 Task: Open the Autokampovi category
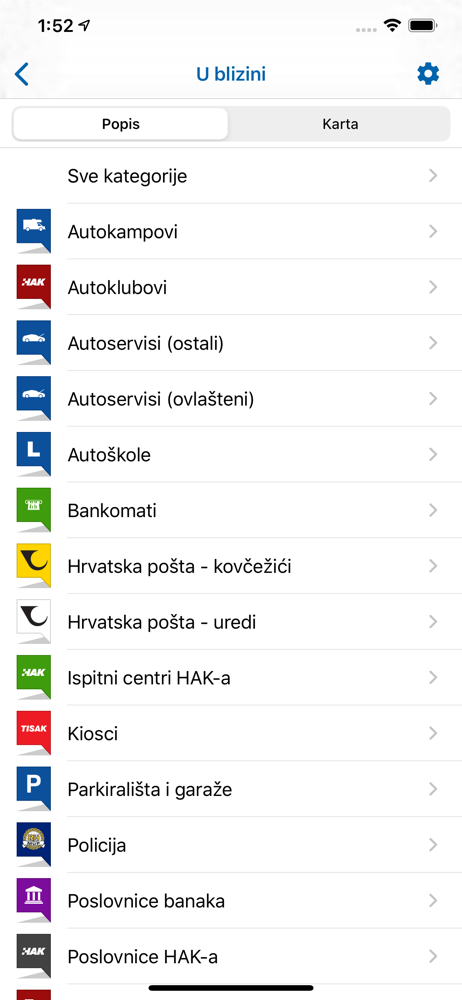231,232
